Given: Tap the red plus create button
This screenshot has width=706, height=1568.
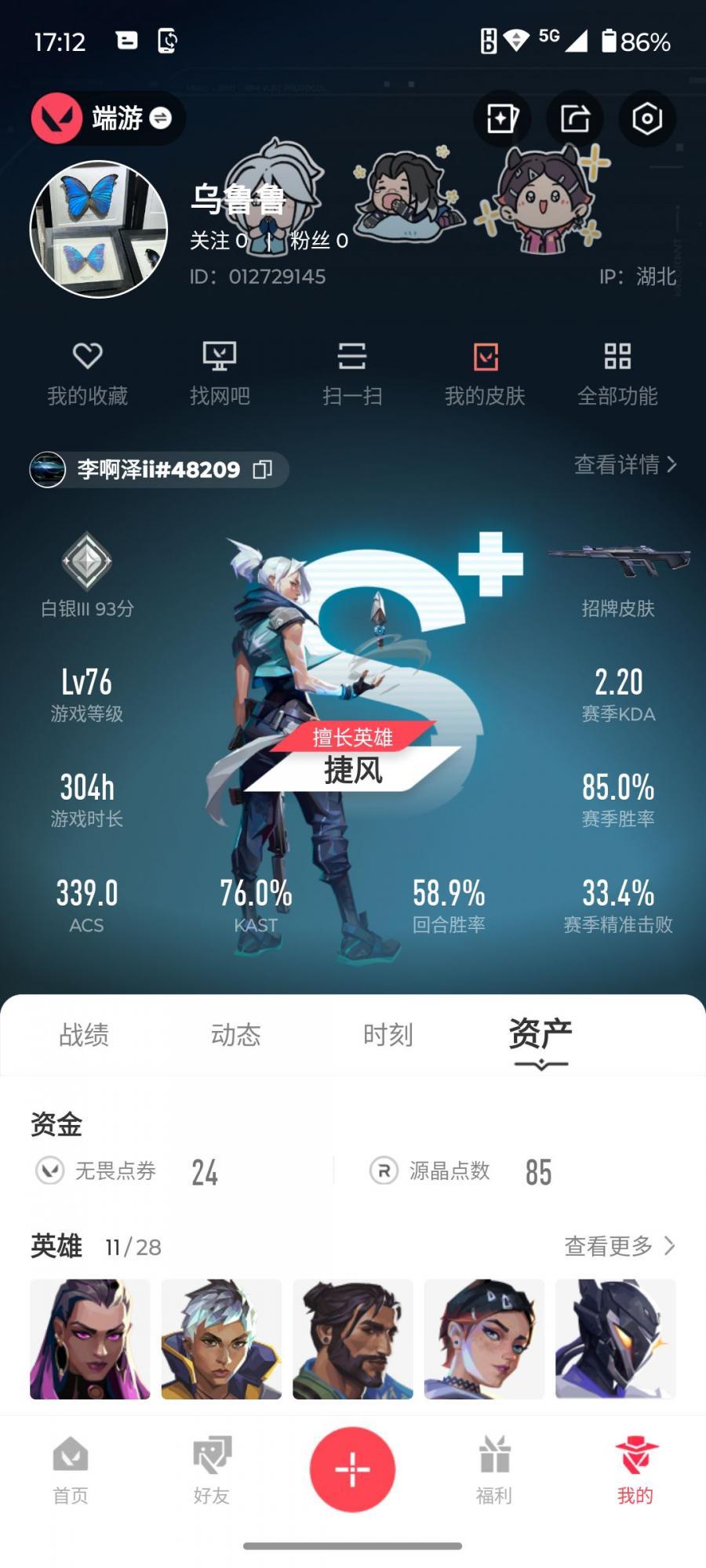Looking at the screenshot, I should pyautogui.click(x=352, y=1468).
